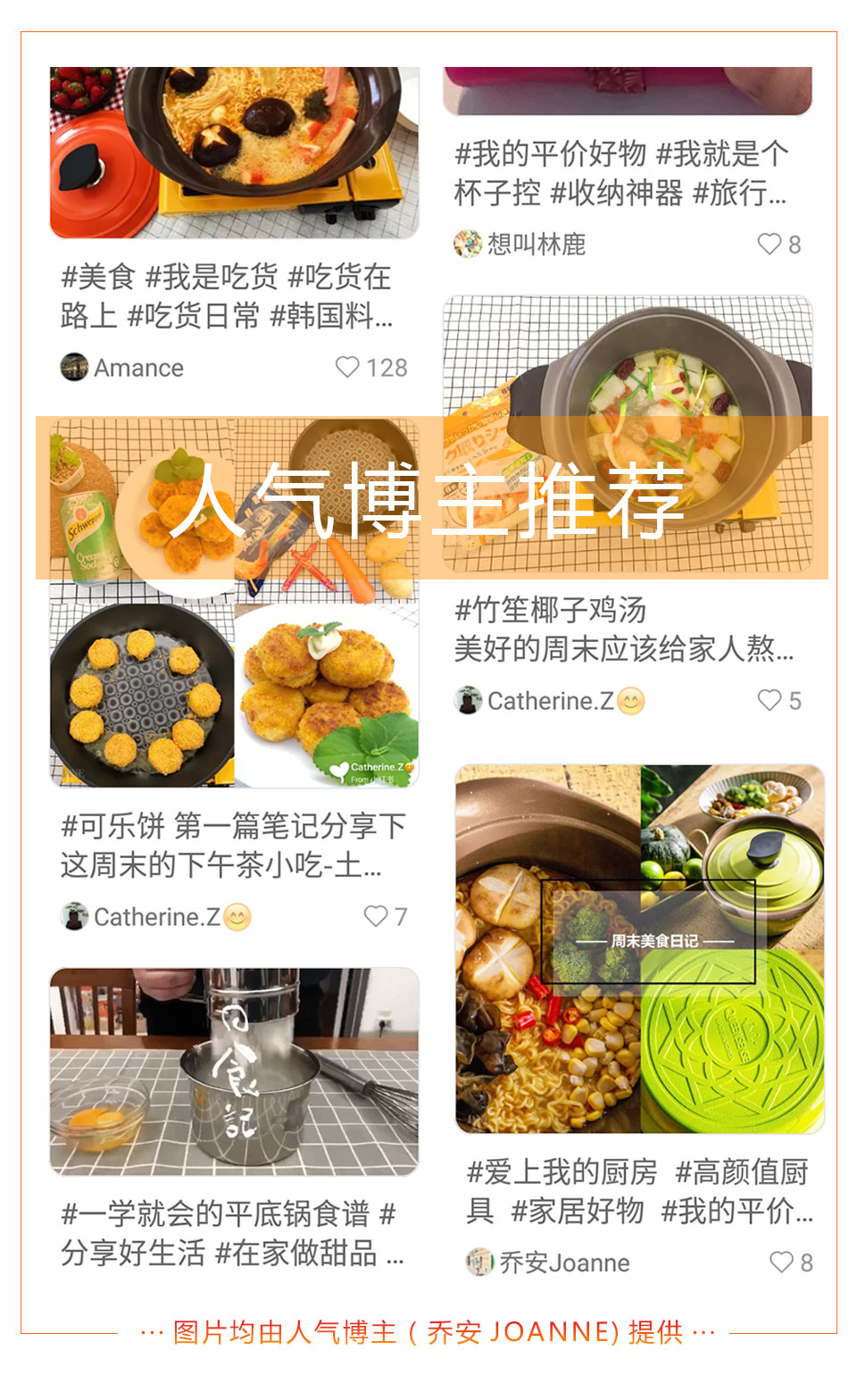The height and width of the screenshot is (1400, 857).
Task: Toggle like on 乔安Joanne's kitchen post
Action: click(779, 1262)
